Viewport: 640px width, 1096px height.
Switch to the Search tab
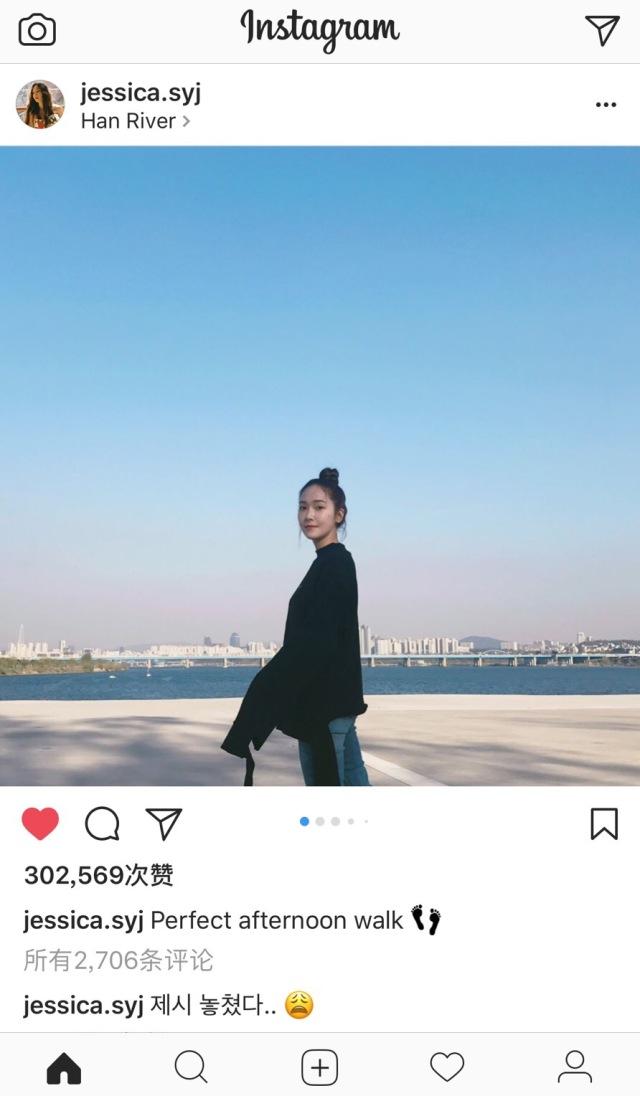[191, 1067]
